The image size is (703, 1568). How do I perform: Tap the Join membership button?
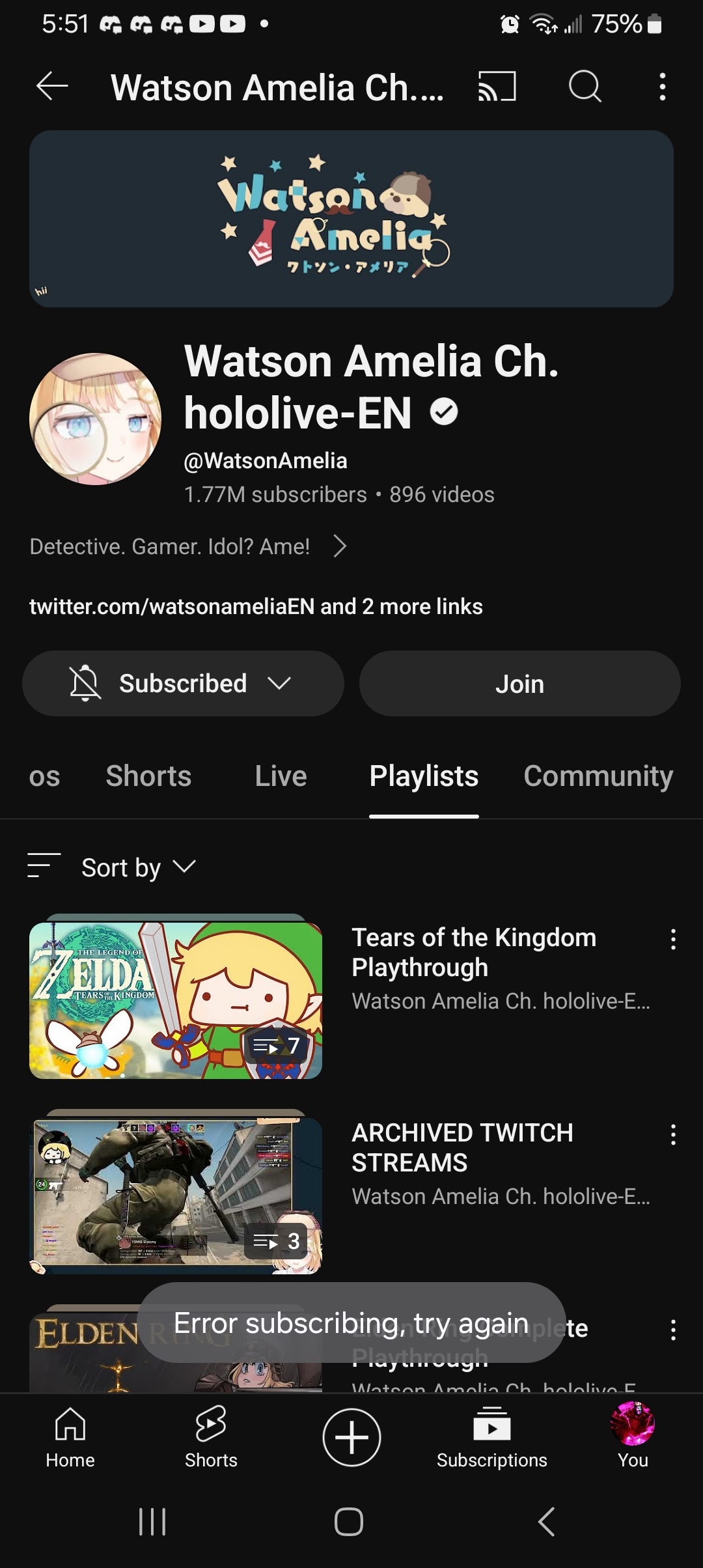tap(519, 683)
